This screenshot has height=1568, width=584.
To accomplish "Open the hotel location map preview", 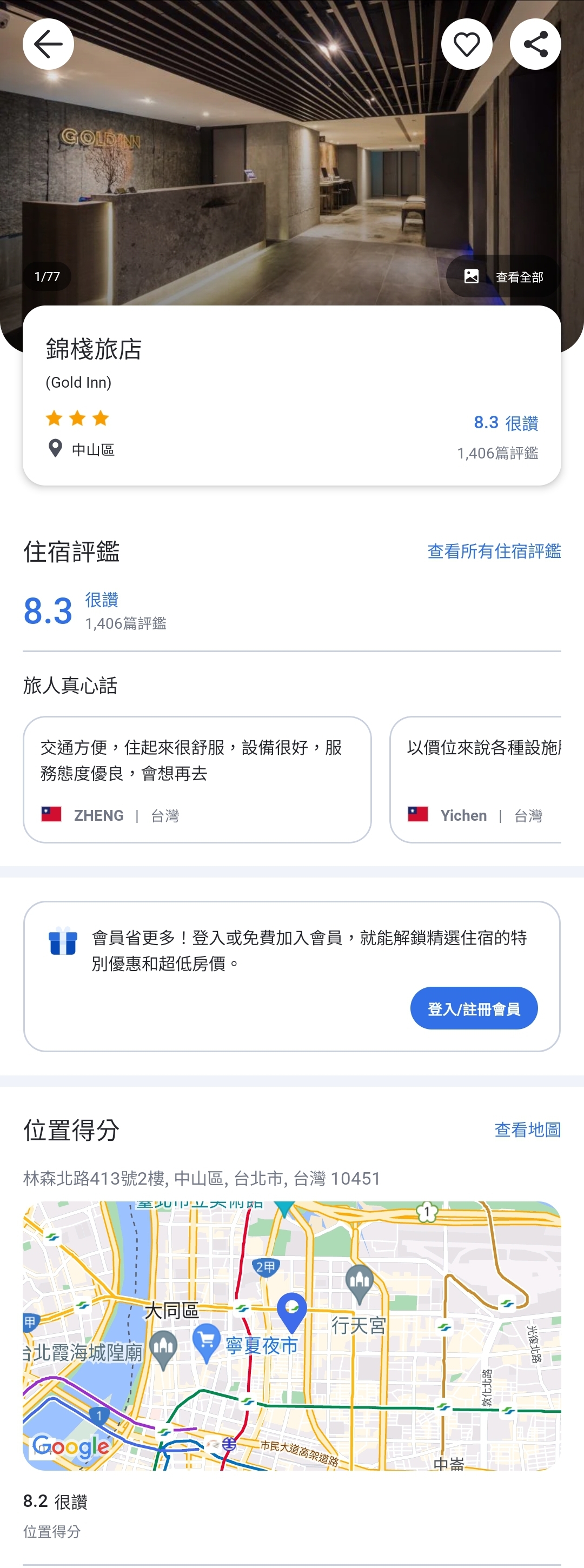I will pos(291,1336).
